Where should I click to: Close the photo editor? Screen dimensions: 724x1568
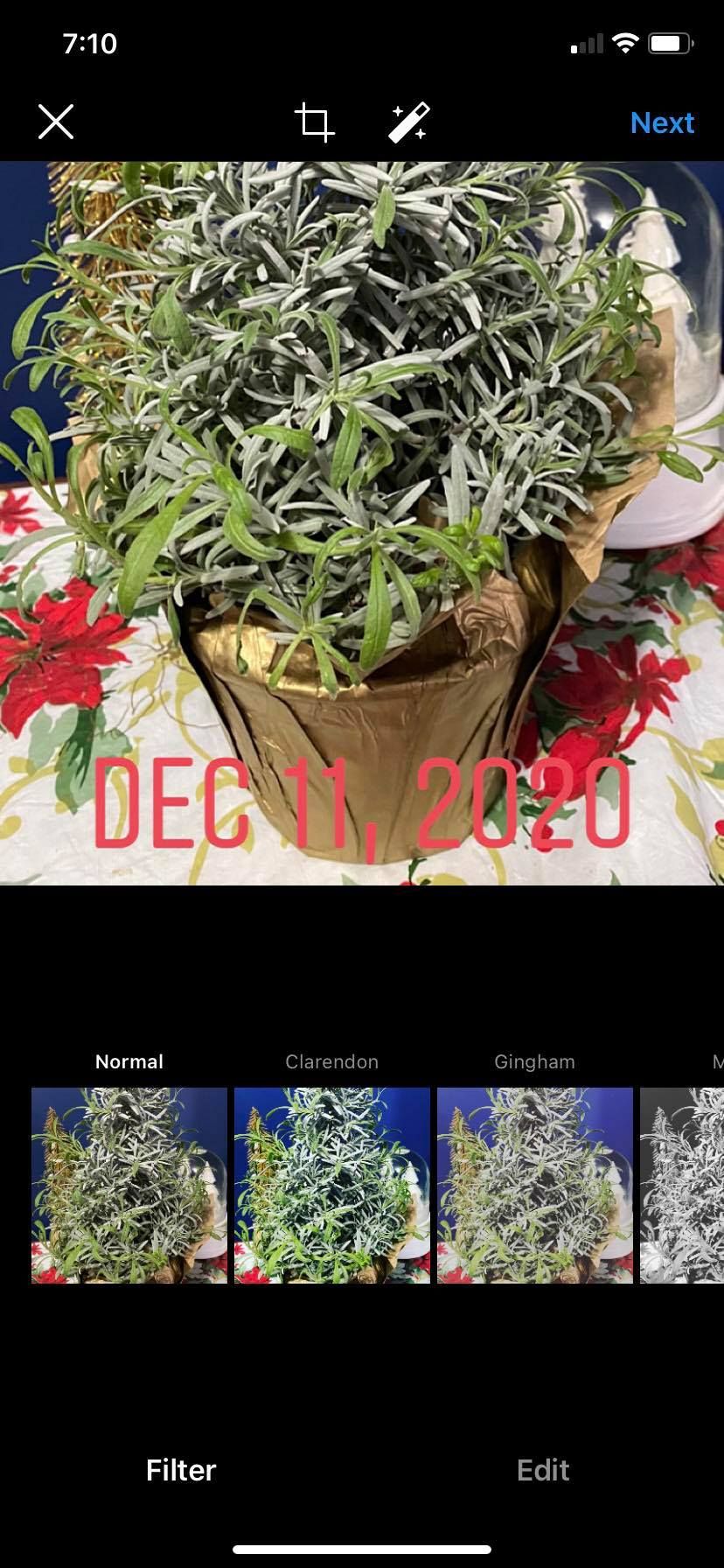[56, 122]
